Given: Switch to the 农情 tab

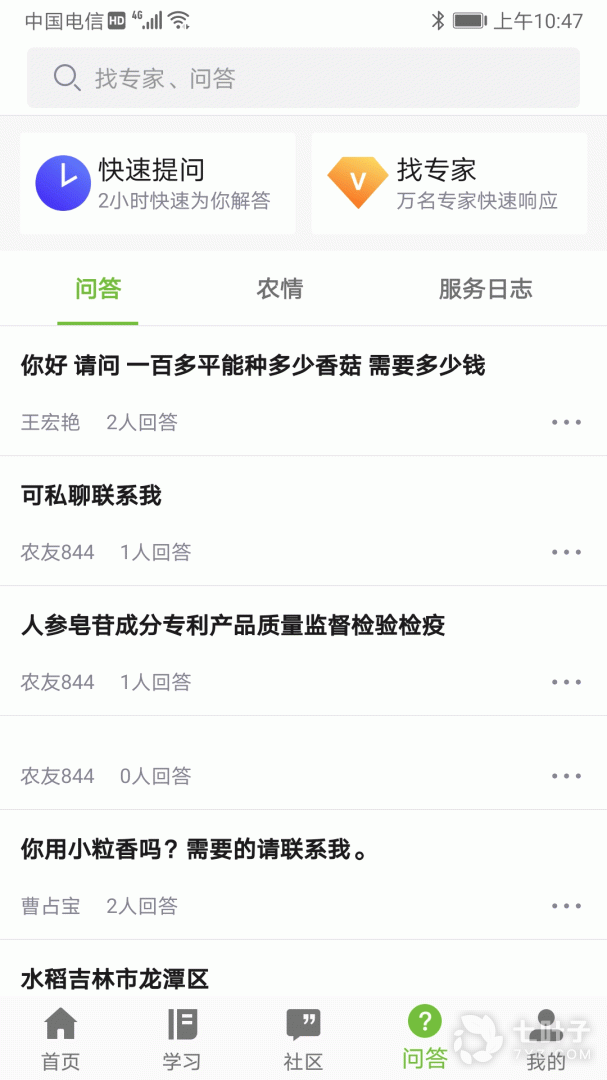Looking at the screenshot, I should [x=280, y=289].
